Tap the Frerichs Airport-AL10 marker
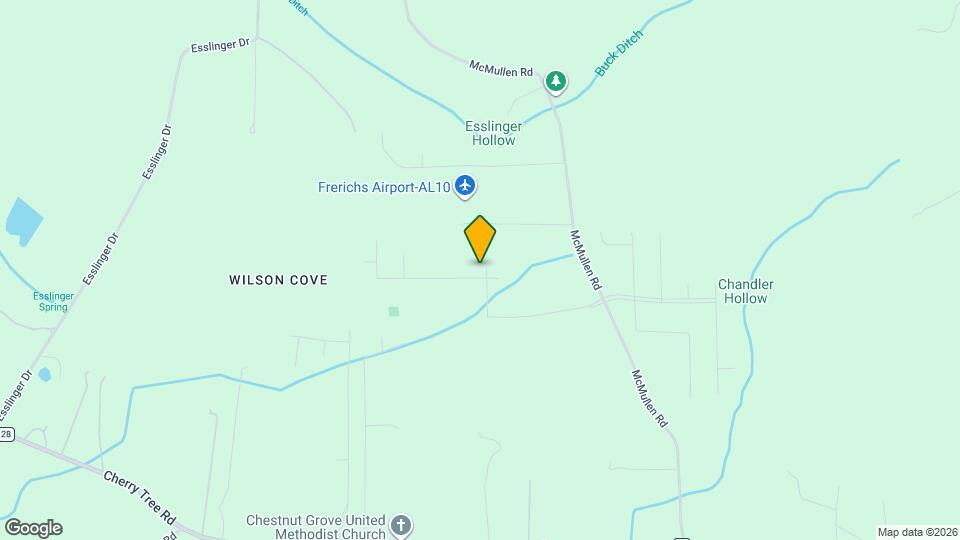The height and width of the screenshot is (540, 960). pyautogui.click(x=464, y=185)
